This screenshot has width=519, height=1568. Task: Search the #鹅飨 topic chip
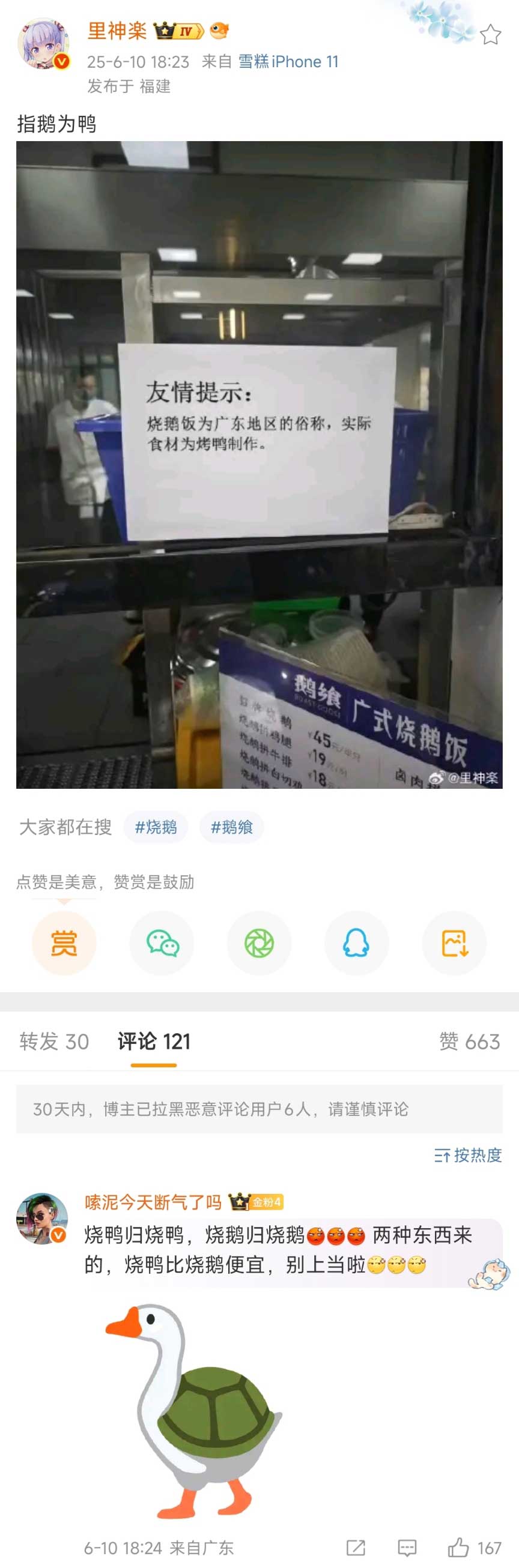(231, 827)
